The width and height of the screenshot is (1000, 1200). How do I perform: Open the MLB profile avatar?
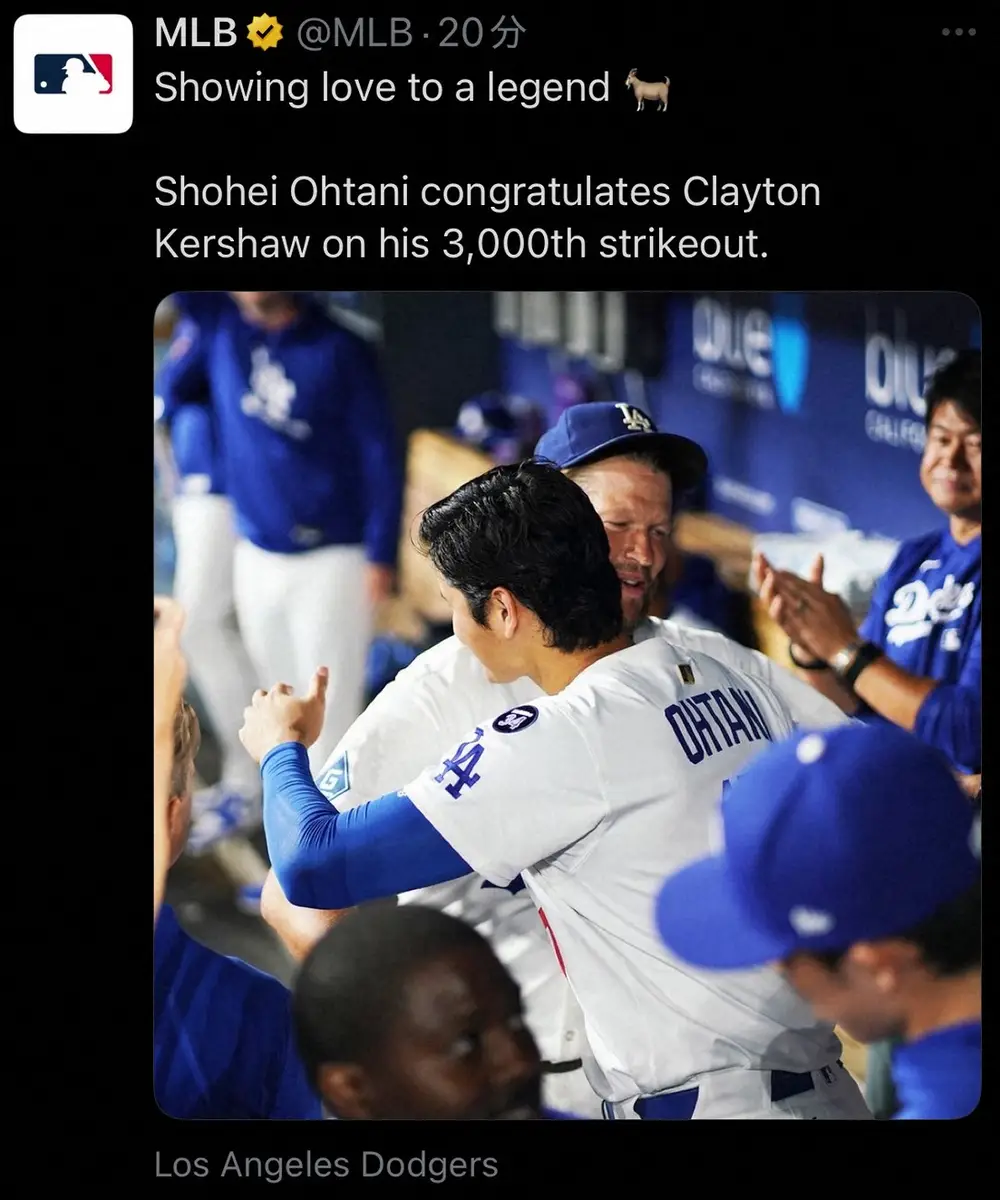pos(73,74)
